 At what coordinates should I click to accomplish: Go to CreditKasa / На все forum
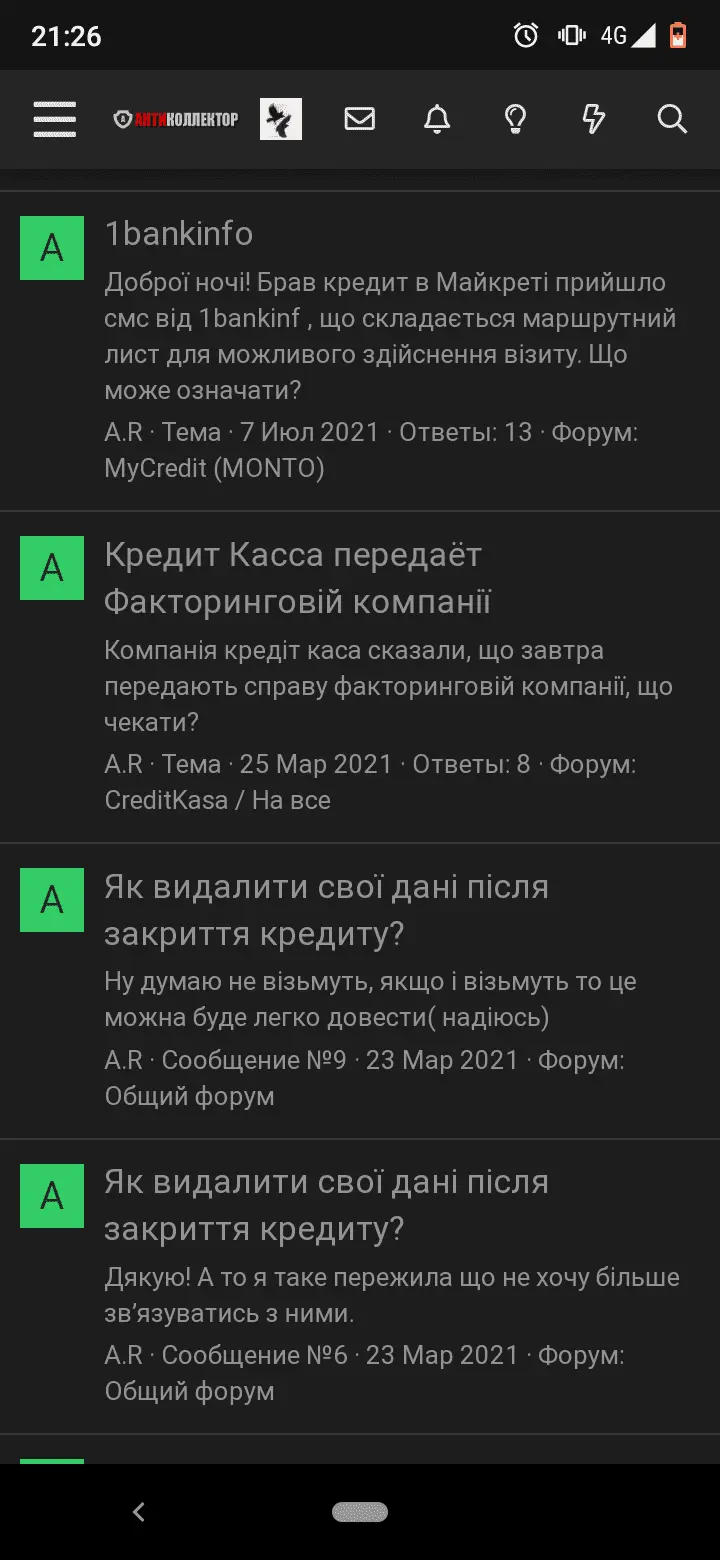pyautogui.click(x=217, y=800)
